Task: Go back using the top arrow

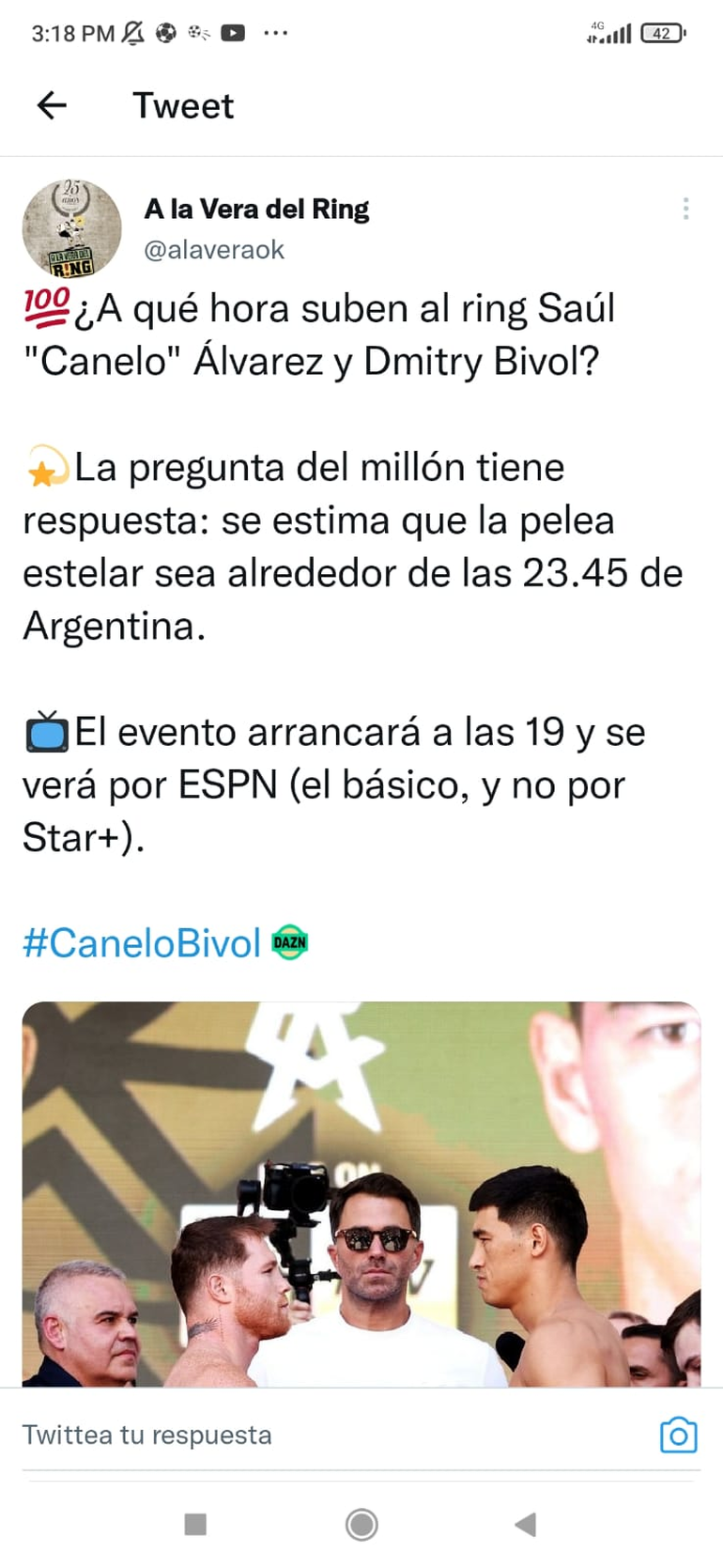Action: tap(52, 105)
